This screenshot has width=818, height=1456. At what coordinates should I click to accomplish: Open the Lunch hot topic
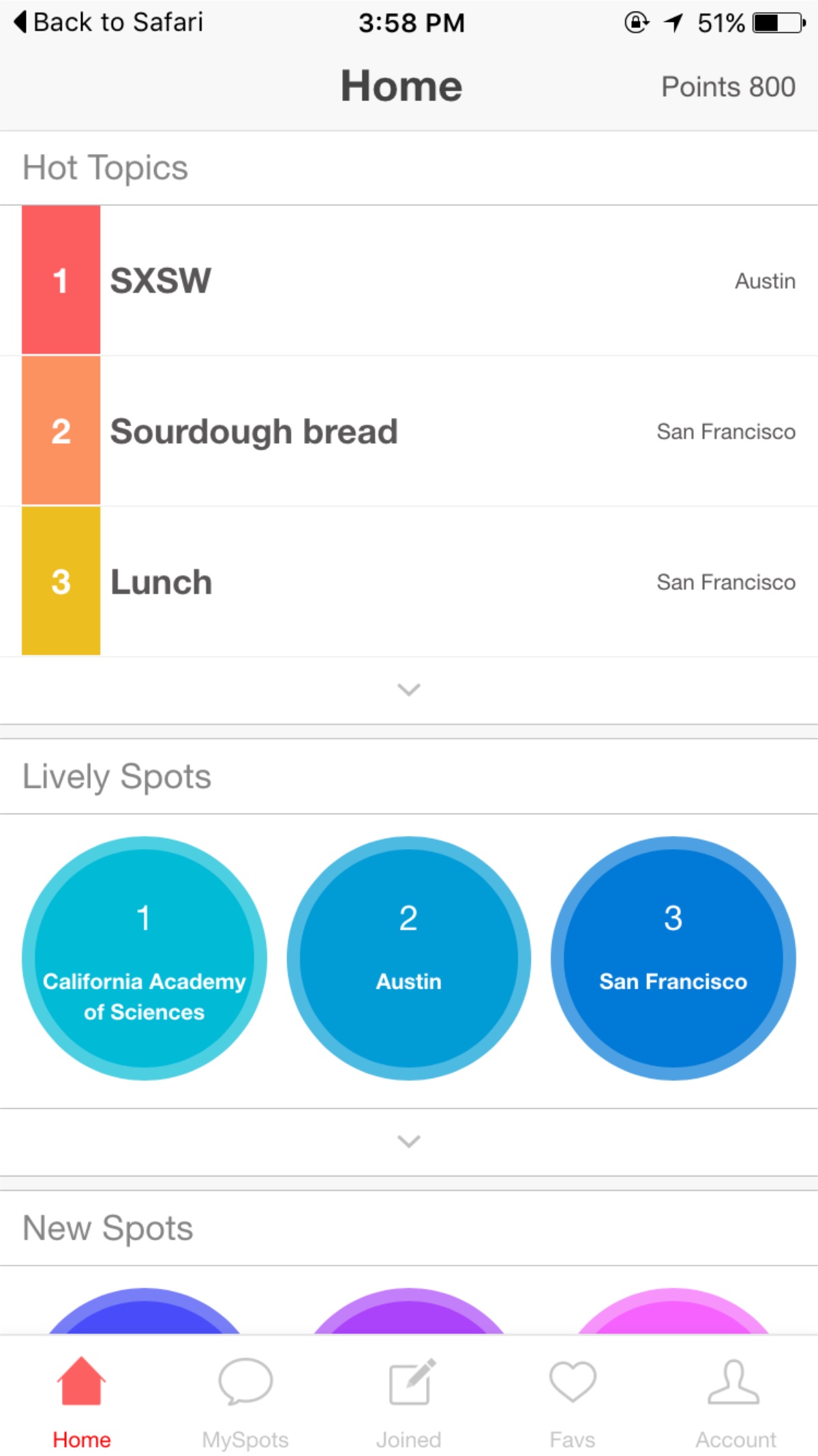pyautogui.click(x=409, y=582)
